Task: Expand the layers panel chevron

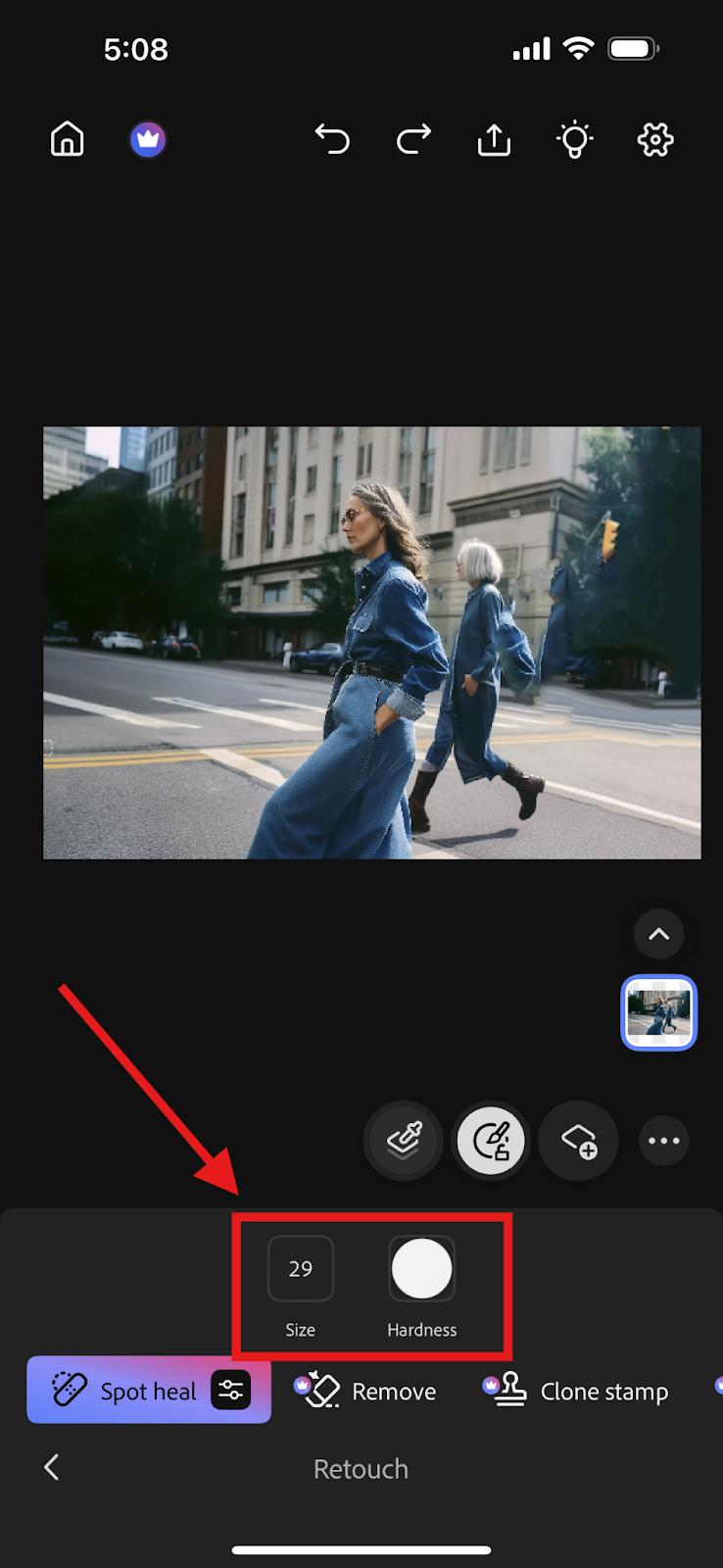Action: pos(658,934)
